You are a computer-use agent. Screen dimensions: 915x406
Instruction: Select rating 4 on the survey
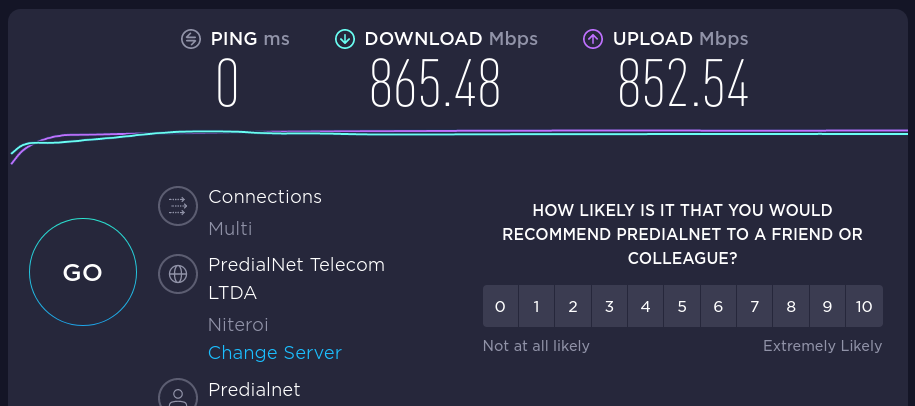(x=646, y=307)
